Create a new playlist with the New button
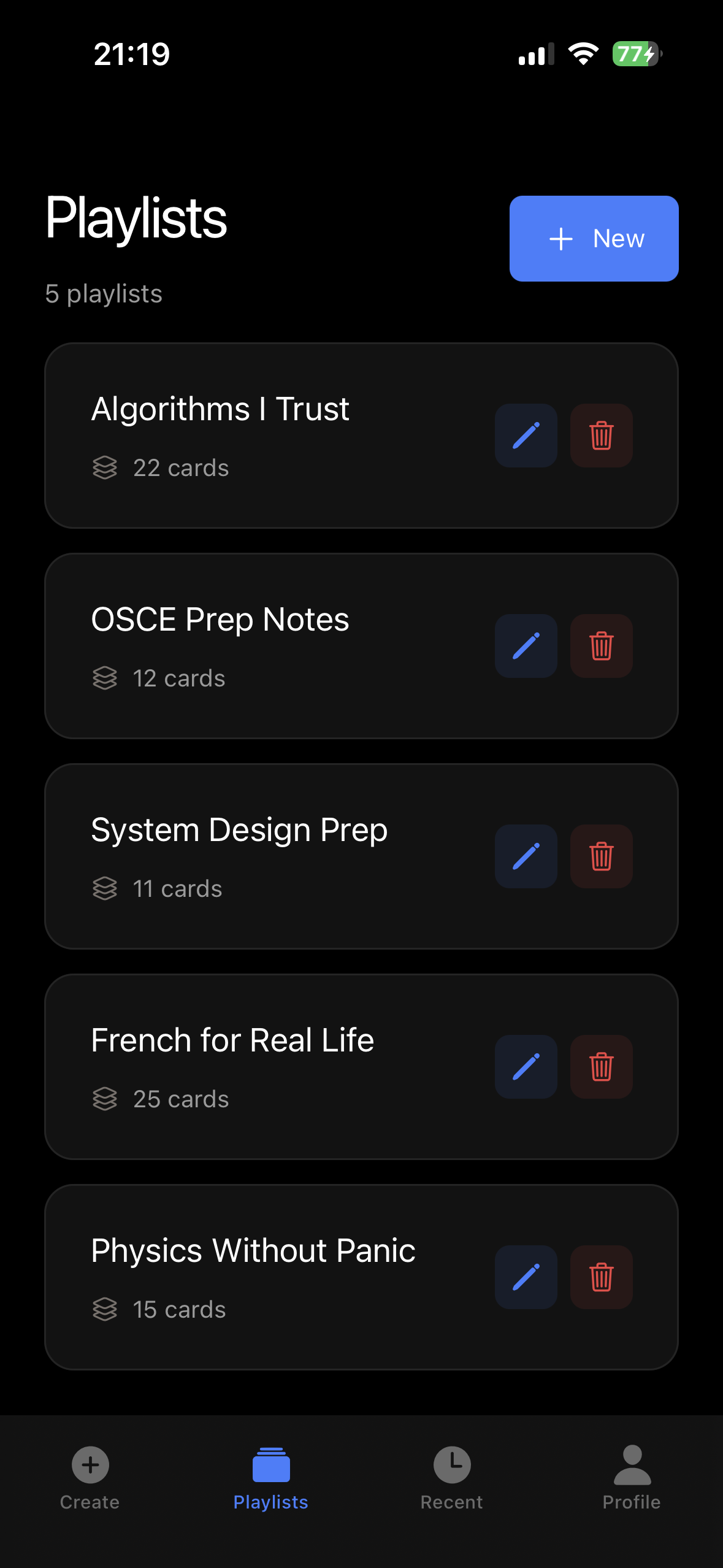Screen dimensions: 723x1568 (593, 239)
